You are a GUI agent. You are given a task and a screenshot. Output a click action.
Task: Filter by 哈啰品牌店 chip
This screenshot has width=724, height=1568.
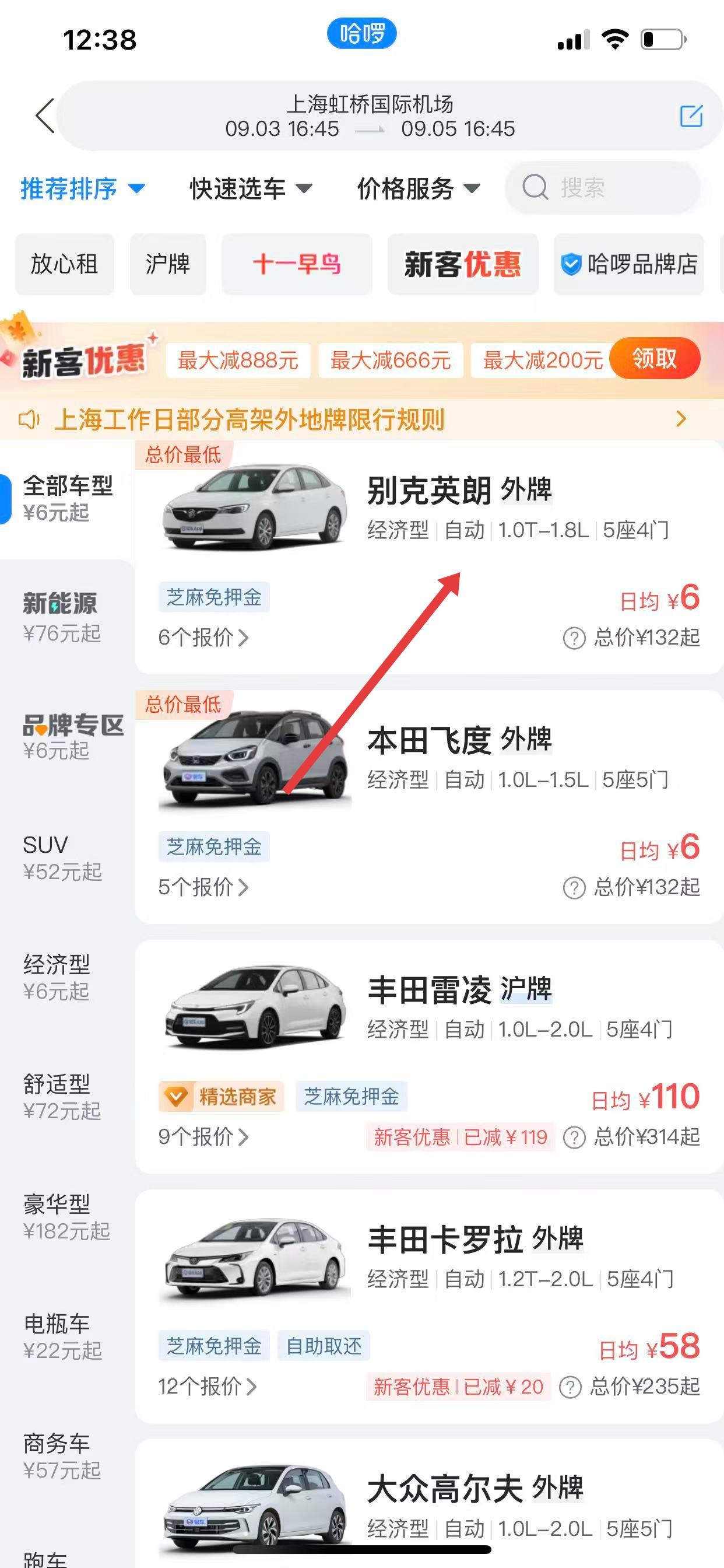pos(628,264)
